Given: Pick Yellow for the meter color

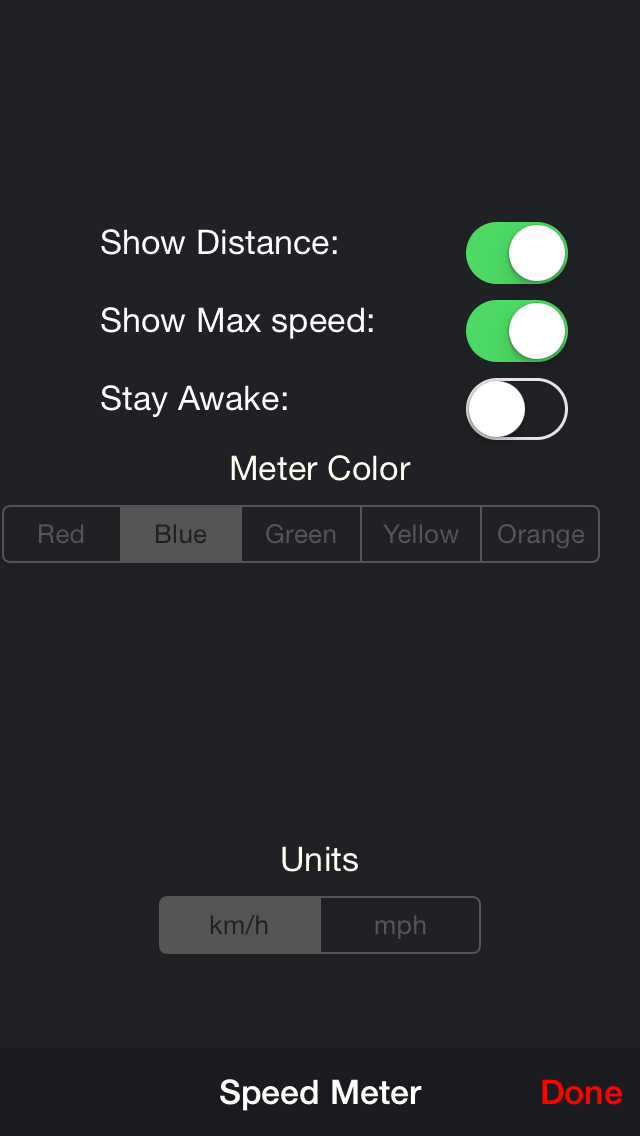Looking at the screenshot, I should (x=421, y=534).
